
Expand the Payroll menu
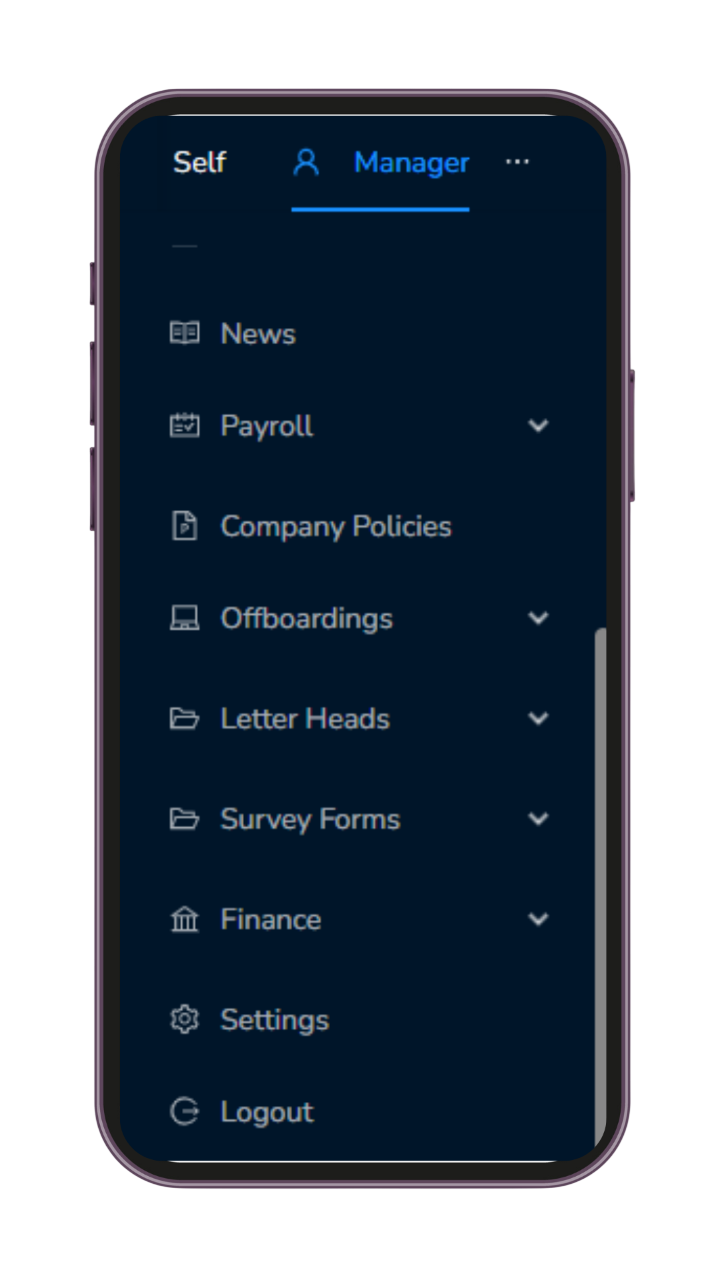point(538,426)
